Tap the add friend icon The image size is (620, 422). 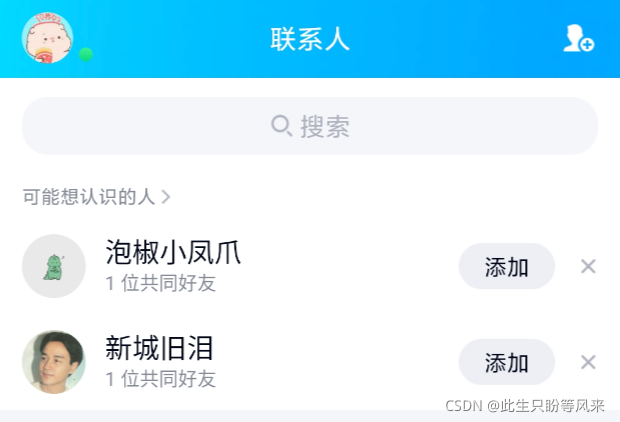578,39
